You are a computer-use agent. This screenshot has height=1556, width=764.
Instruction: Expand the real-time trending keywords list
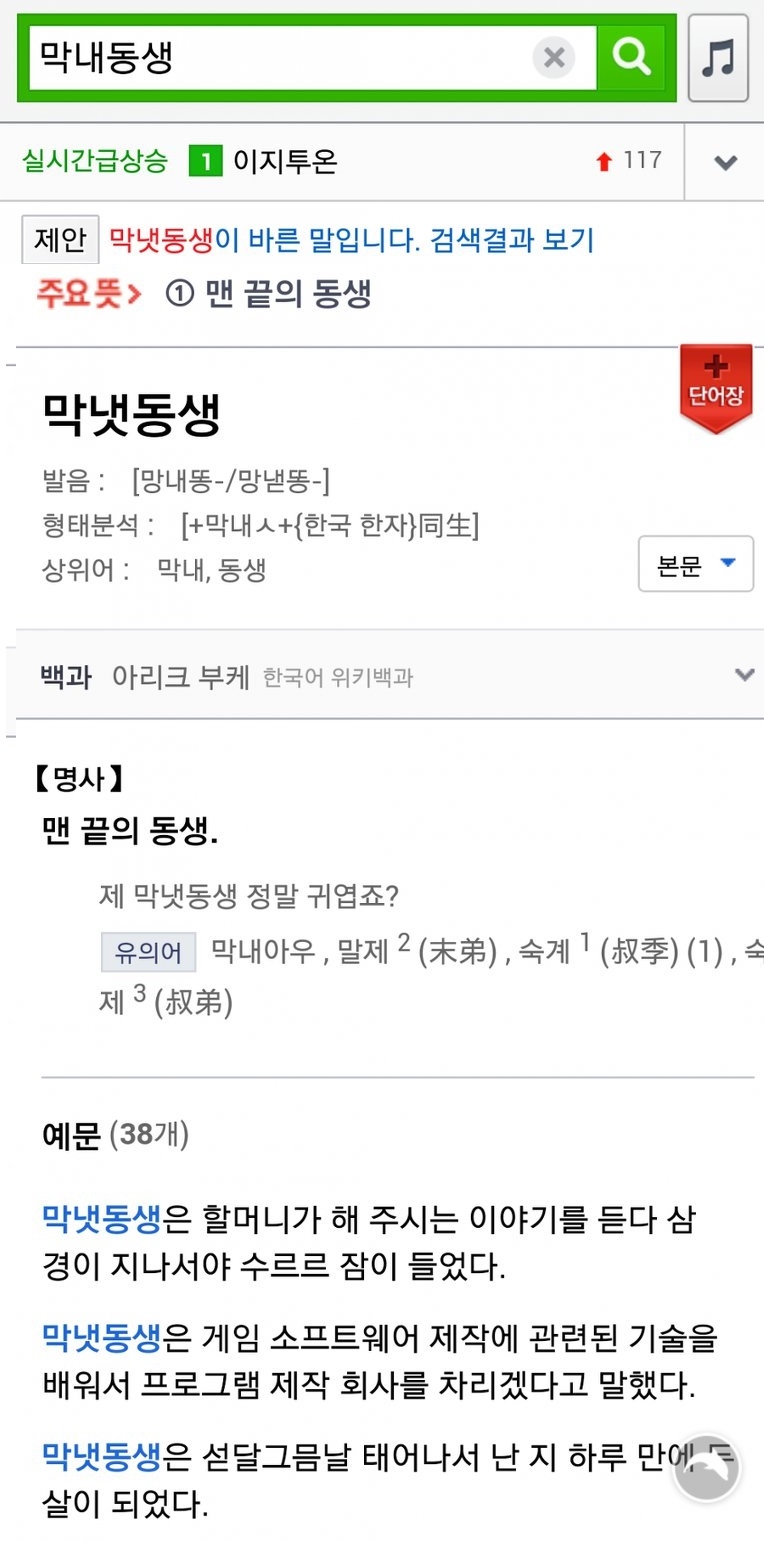pos(725,162)
